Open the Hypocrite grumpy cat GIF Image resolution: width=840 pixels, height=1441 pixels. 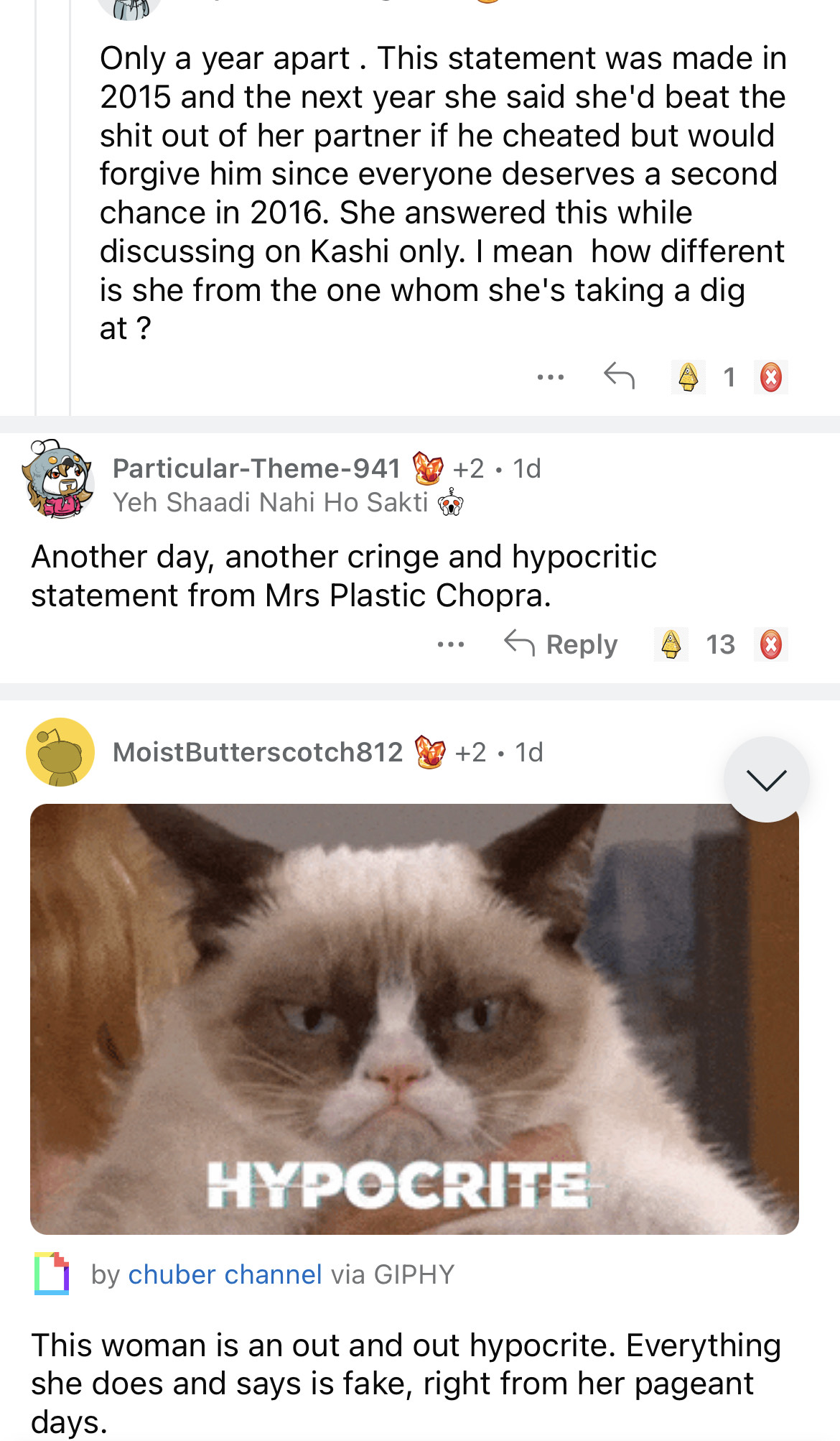click(414, 1019)
